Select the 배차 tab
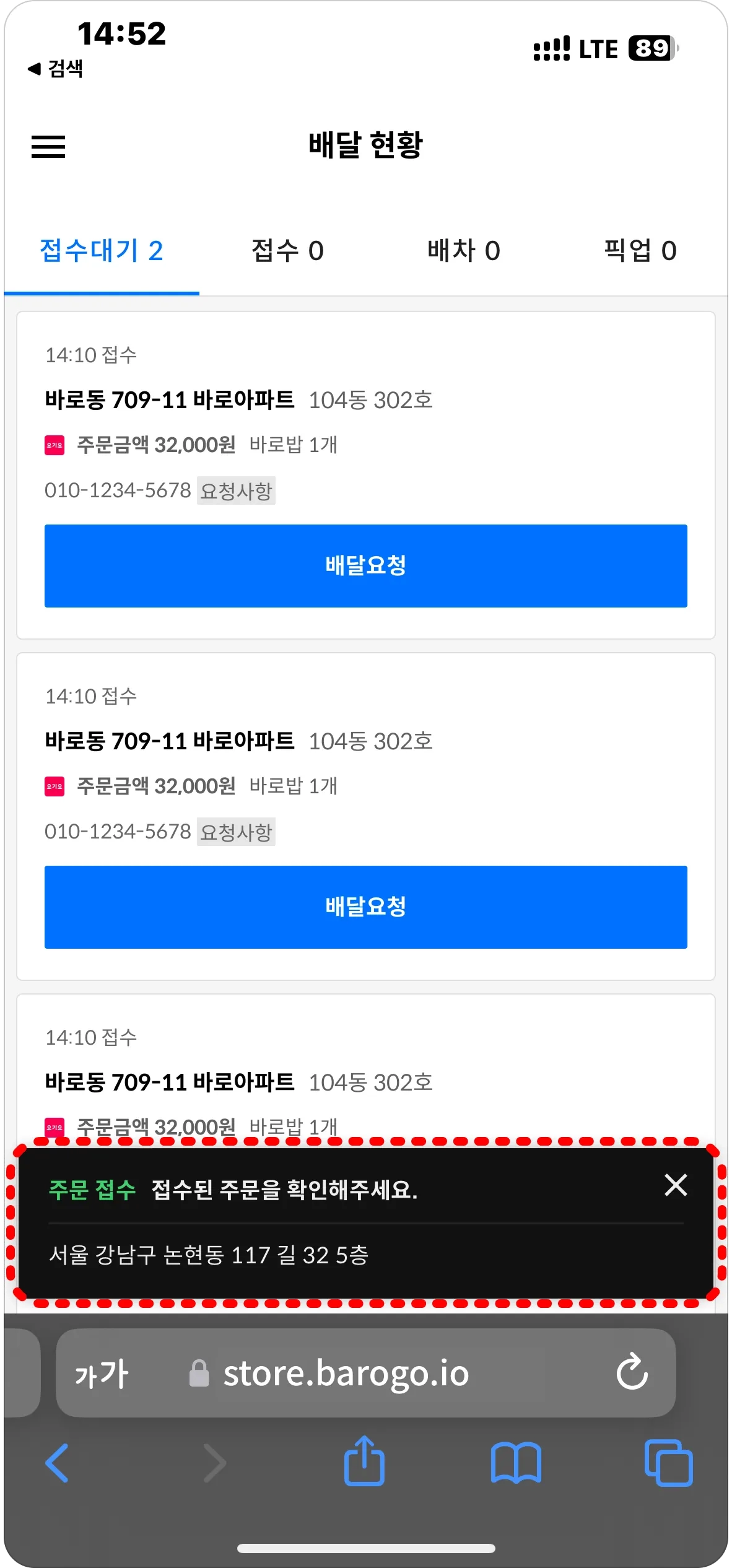This screenshot has width=732, height=1568. 463,251
